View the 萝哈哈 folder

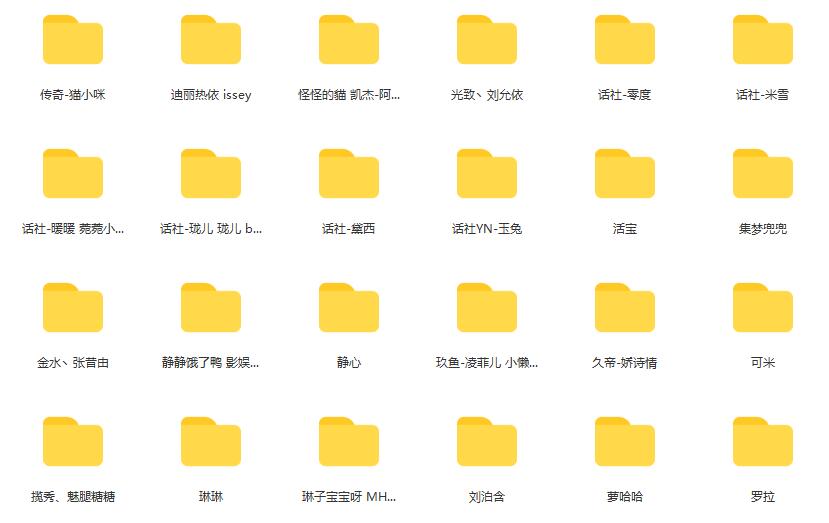click(625, 444)
